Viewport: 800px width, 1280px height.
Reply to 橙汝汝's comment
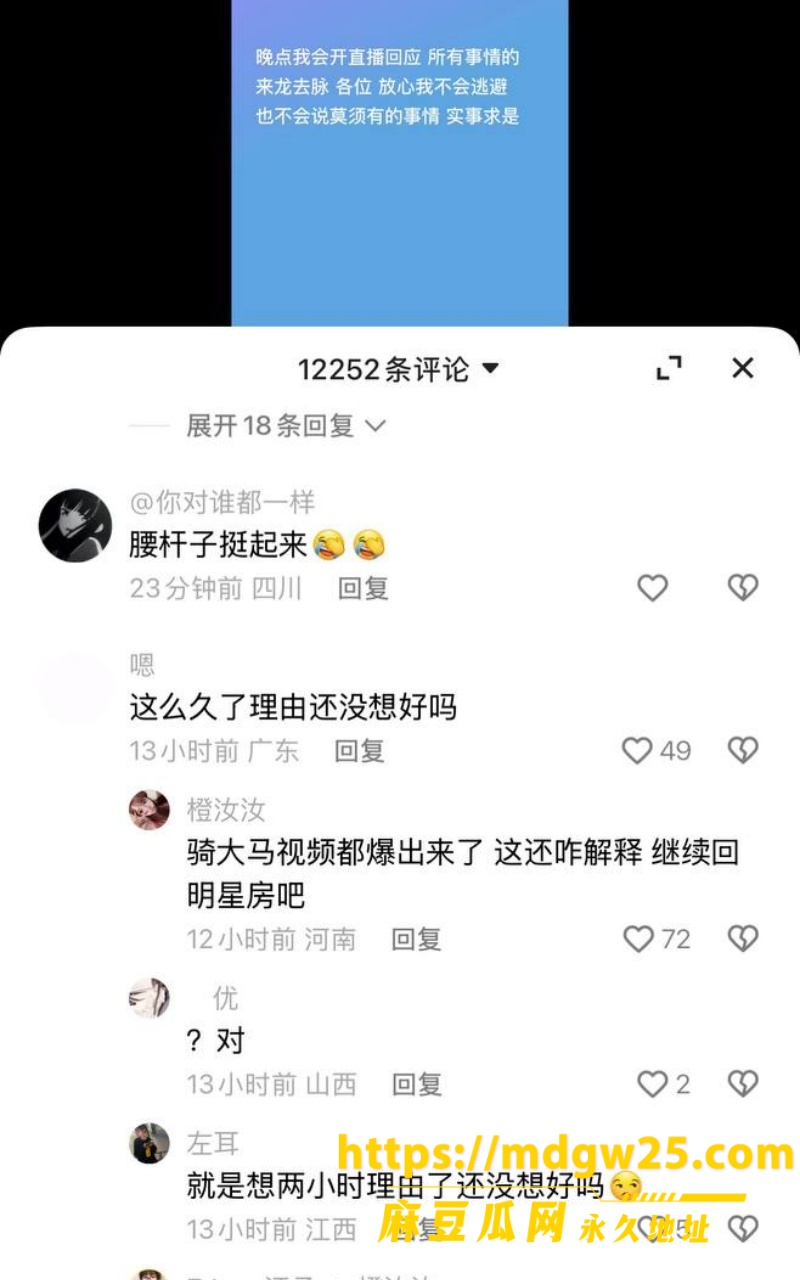(x=417, y=938)
